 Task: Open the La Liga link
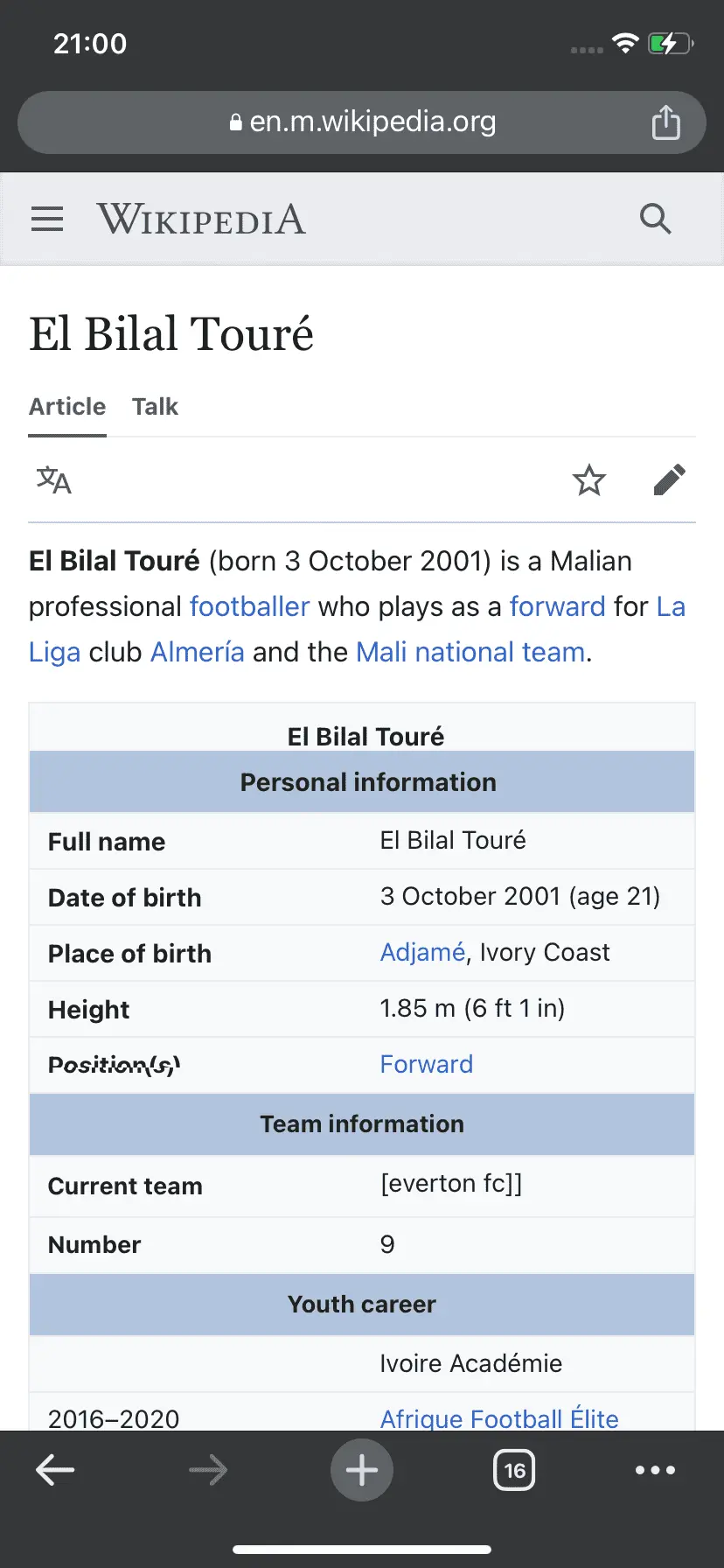tap(670, 606)
